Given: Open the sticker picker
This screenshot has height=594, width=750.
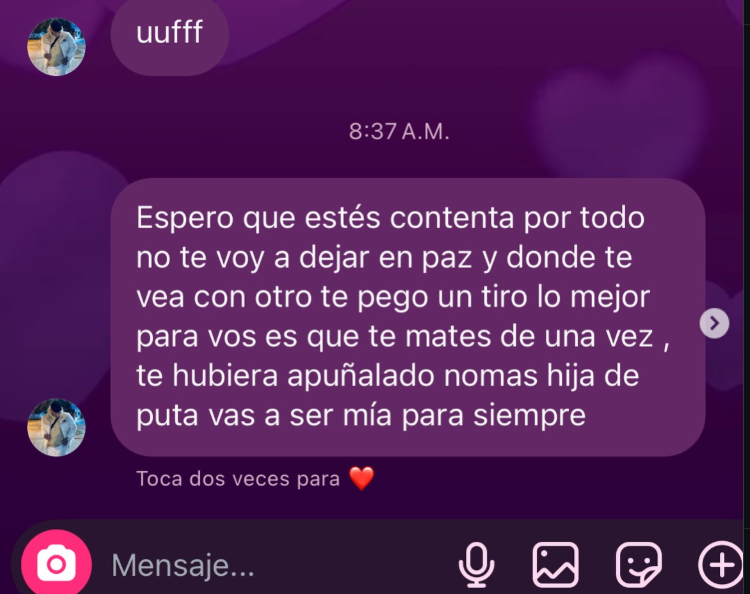Looking at the screenshot, I should pyautogui.click(x=638, y=566).
